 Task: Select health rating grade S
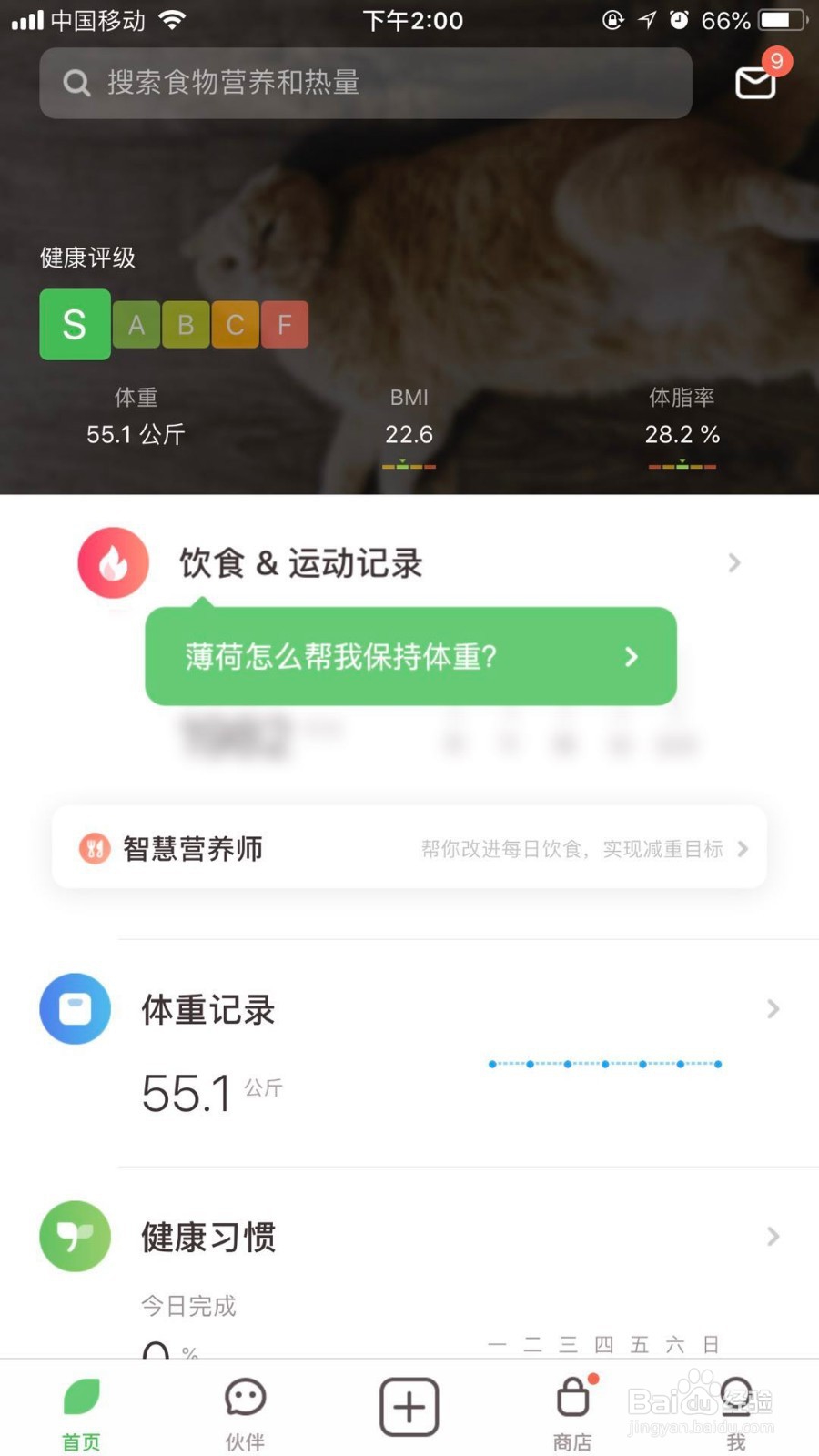[75, 325]
